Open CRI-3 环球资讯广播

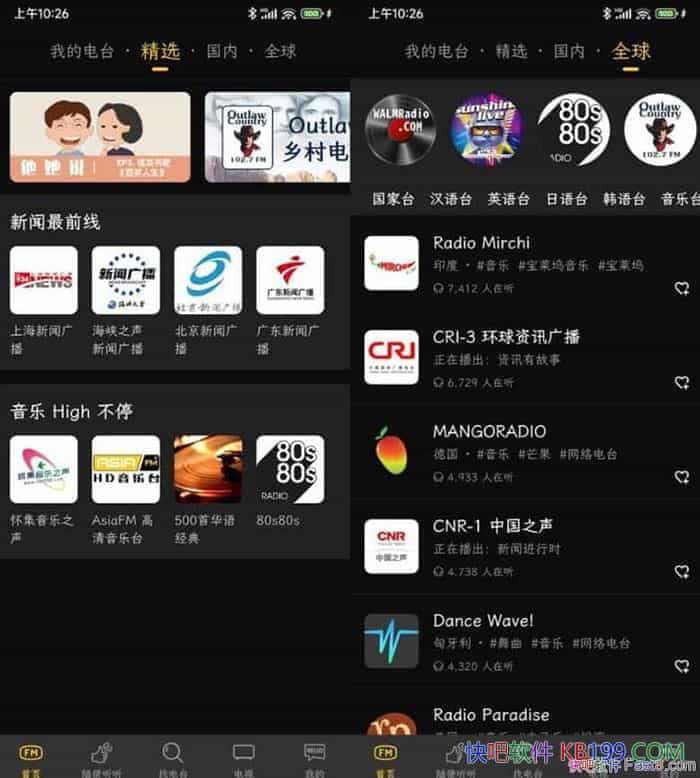click(x=506, y=337)
